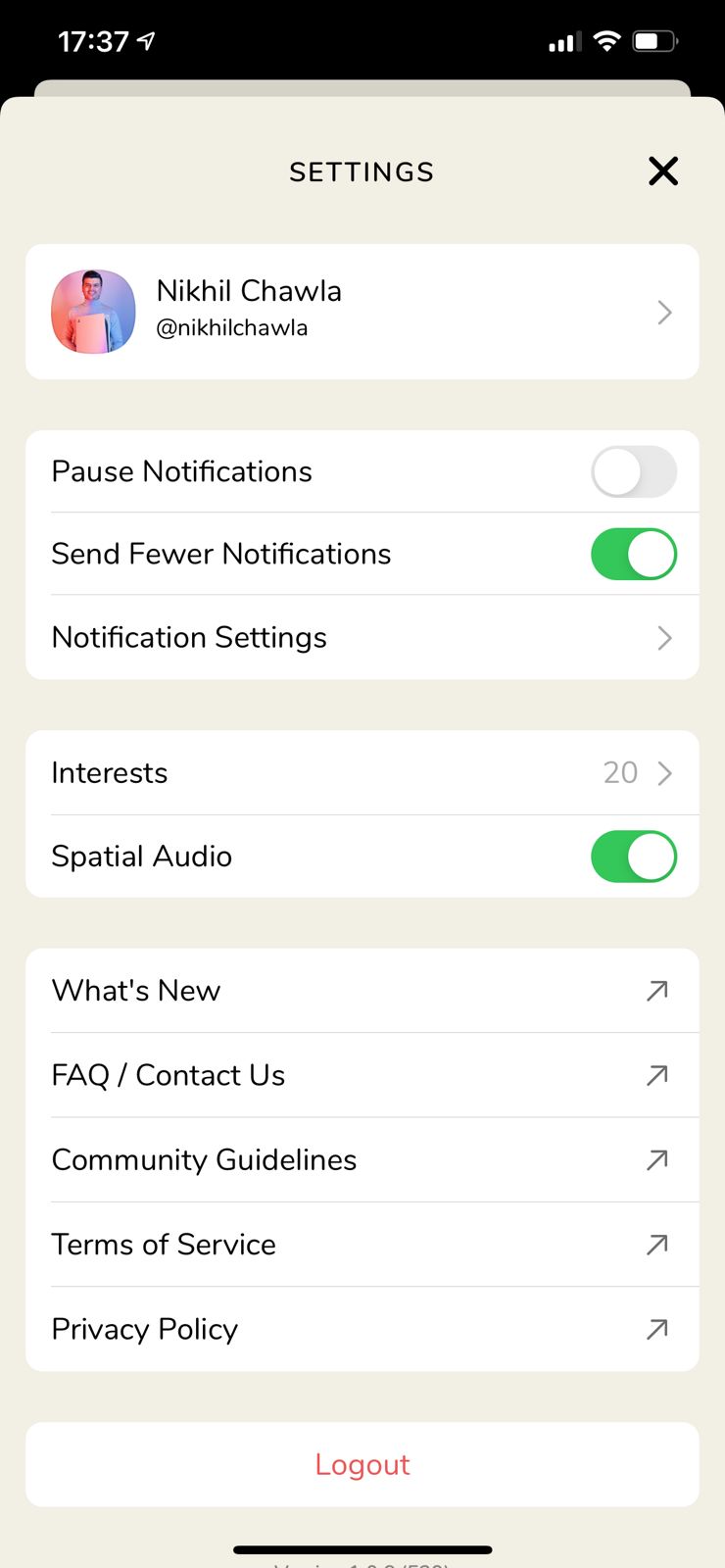
Task: Open the Privacy Policy
Action: 362,1329
